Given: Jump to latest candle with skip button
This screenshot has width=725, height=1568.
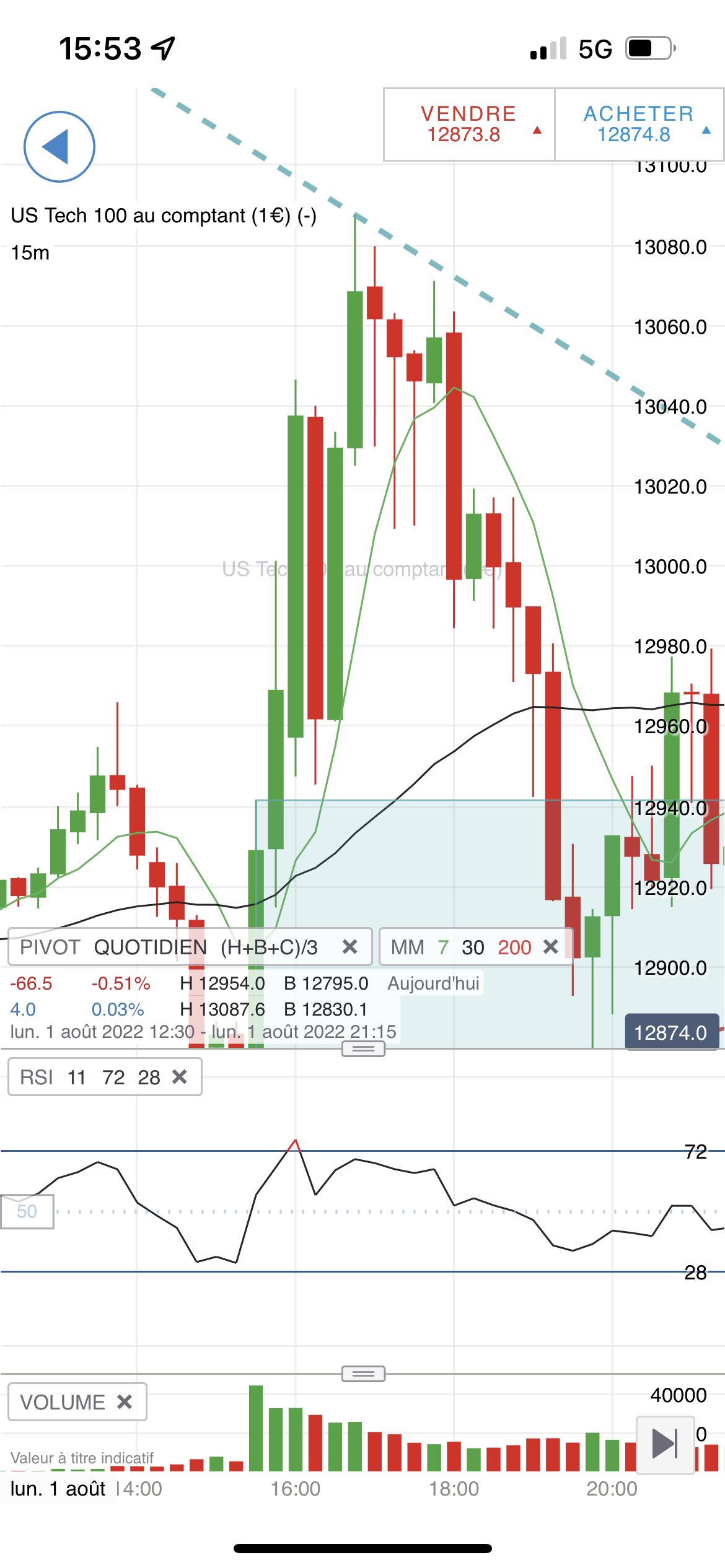Looking at the screenshot, I should pos(665,1444).
